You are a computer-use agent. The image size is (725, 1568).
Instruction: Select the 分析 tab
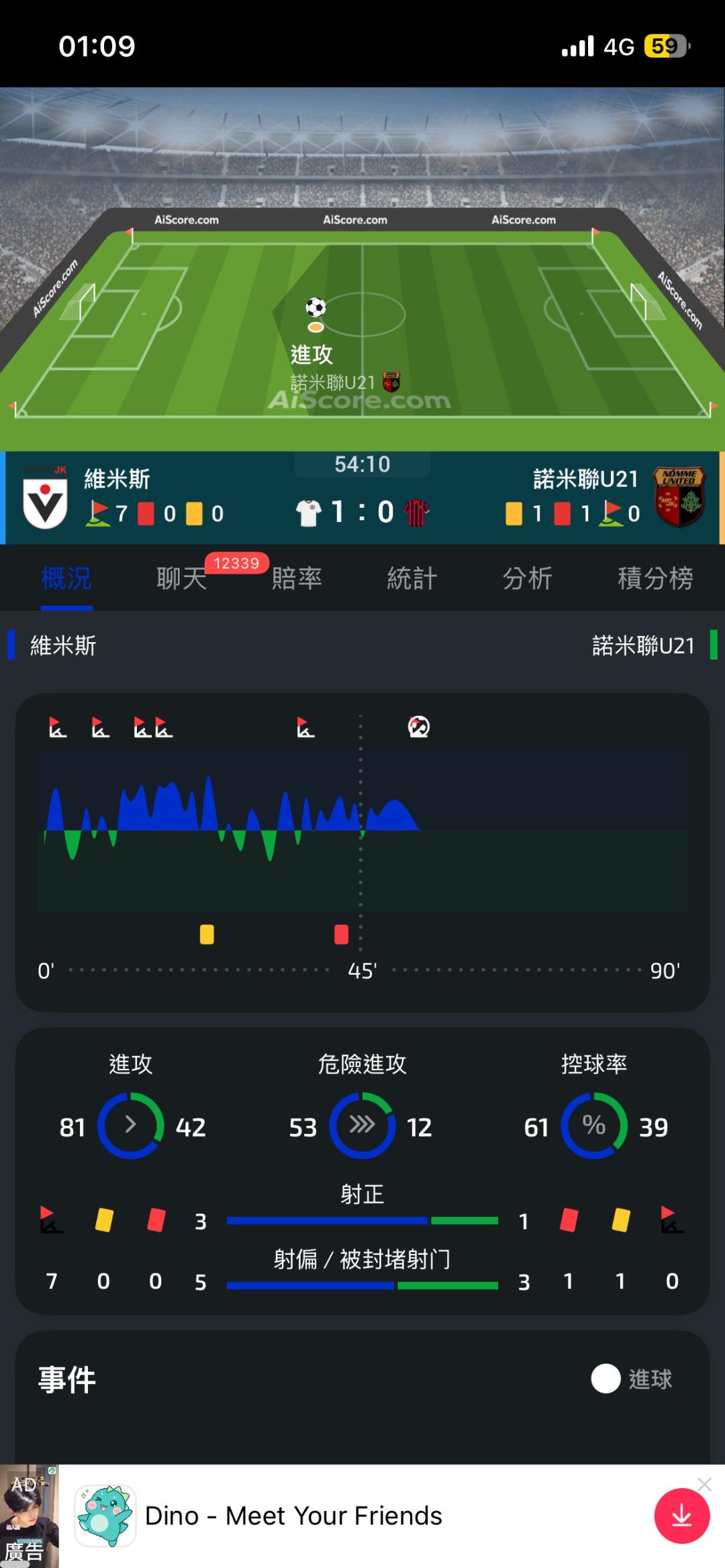pos(528,578)
